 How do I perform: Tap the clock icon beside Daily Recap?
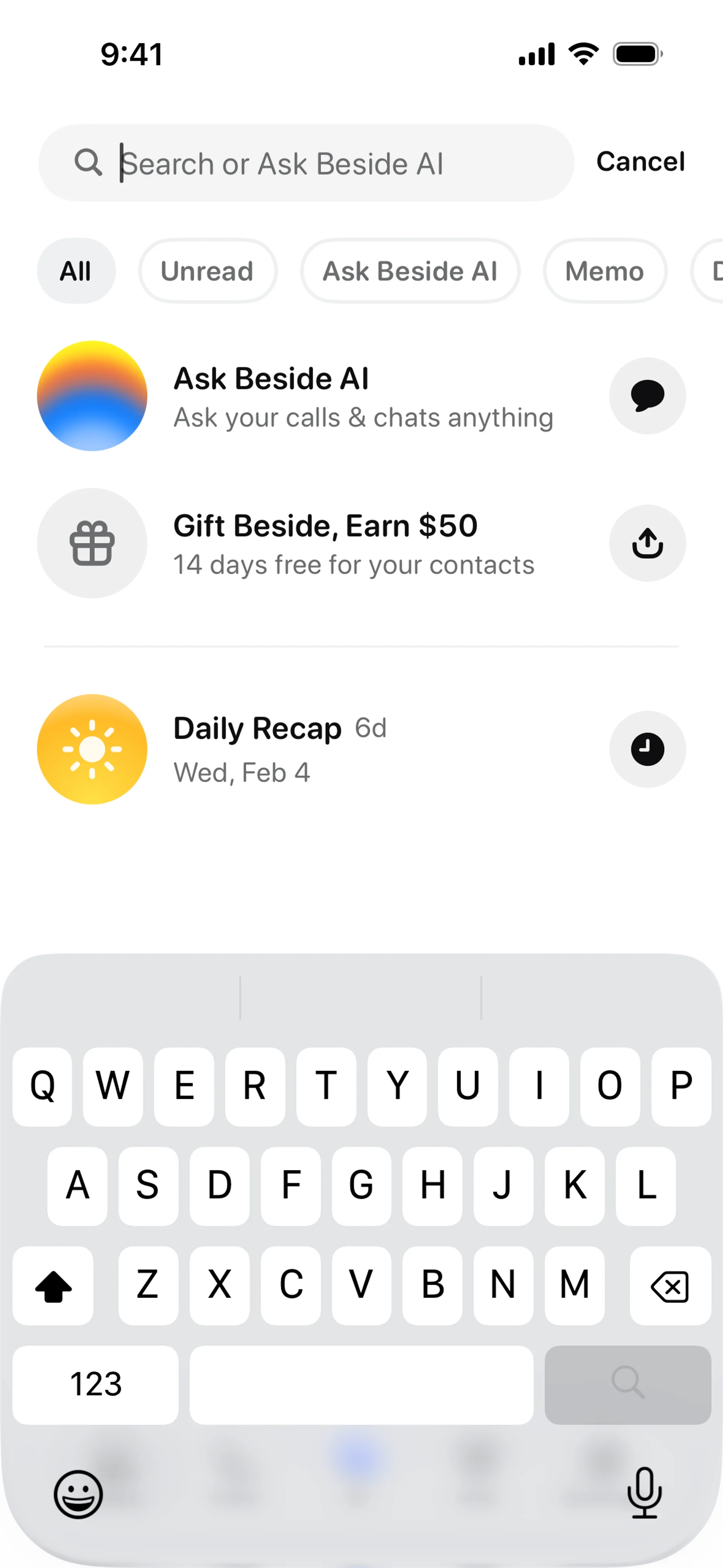(x=647, y=749)
